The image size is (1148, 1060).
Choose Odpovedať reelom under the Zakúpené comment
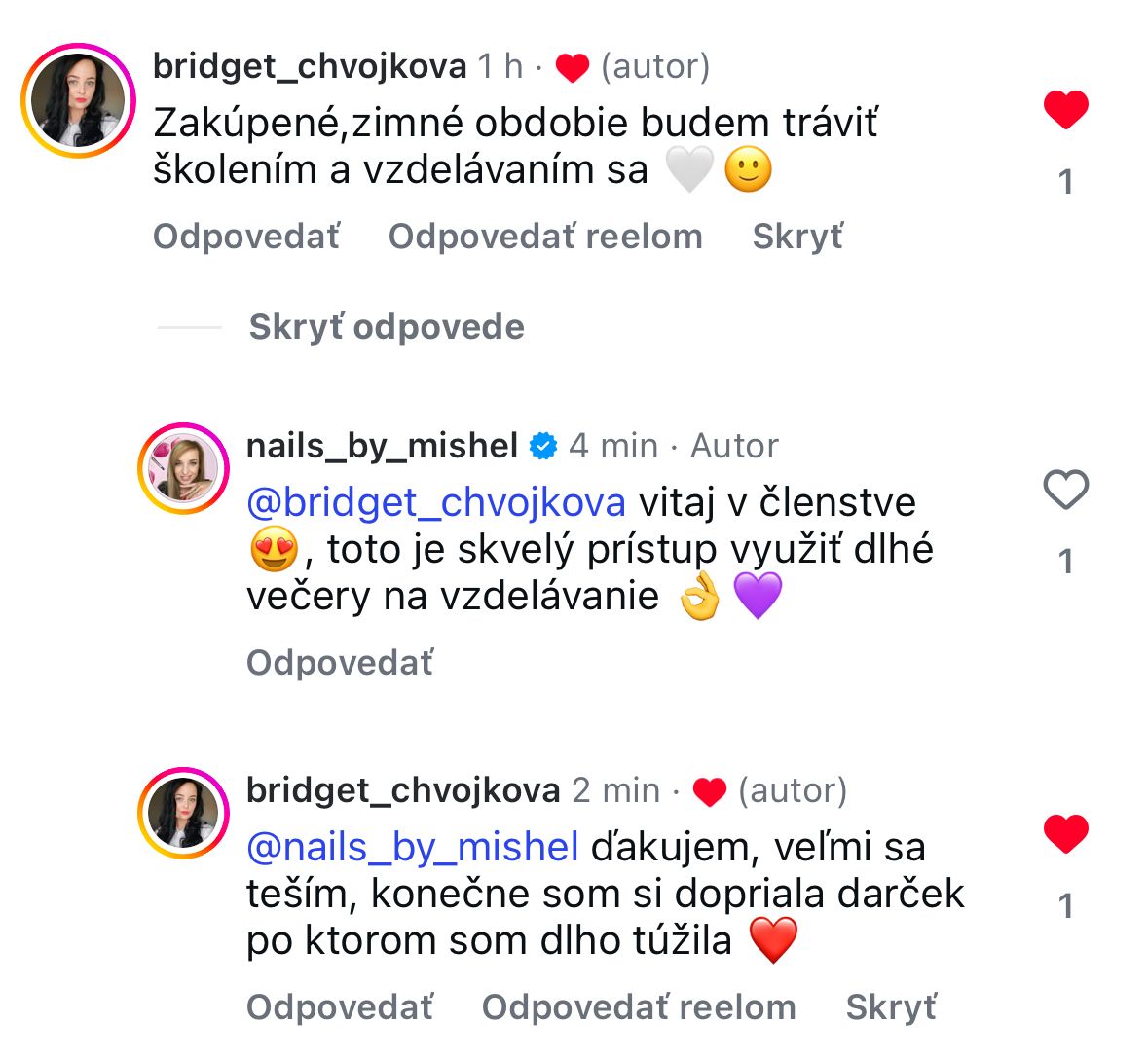[x=545, y=237]
